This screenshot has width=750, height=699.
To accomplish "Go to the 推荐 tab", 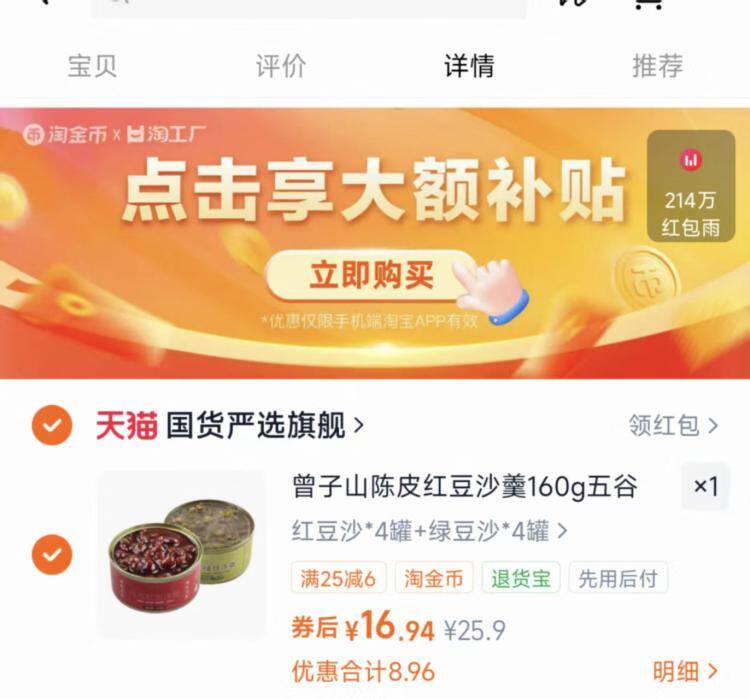I will click(657, 66).
